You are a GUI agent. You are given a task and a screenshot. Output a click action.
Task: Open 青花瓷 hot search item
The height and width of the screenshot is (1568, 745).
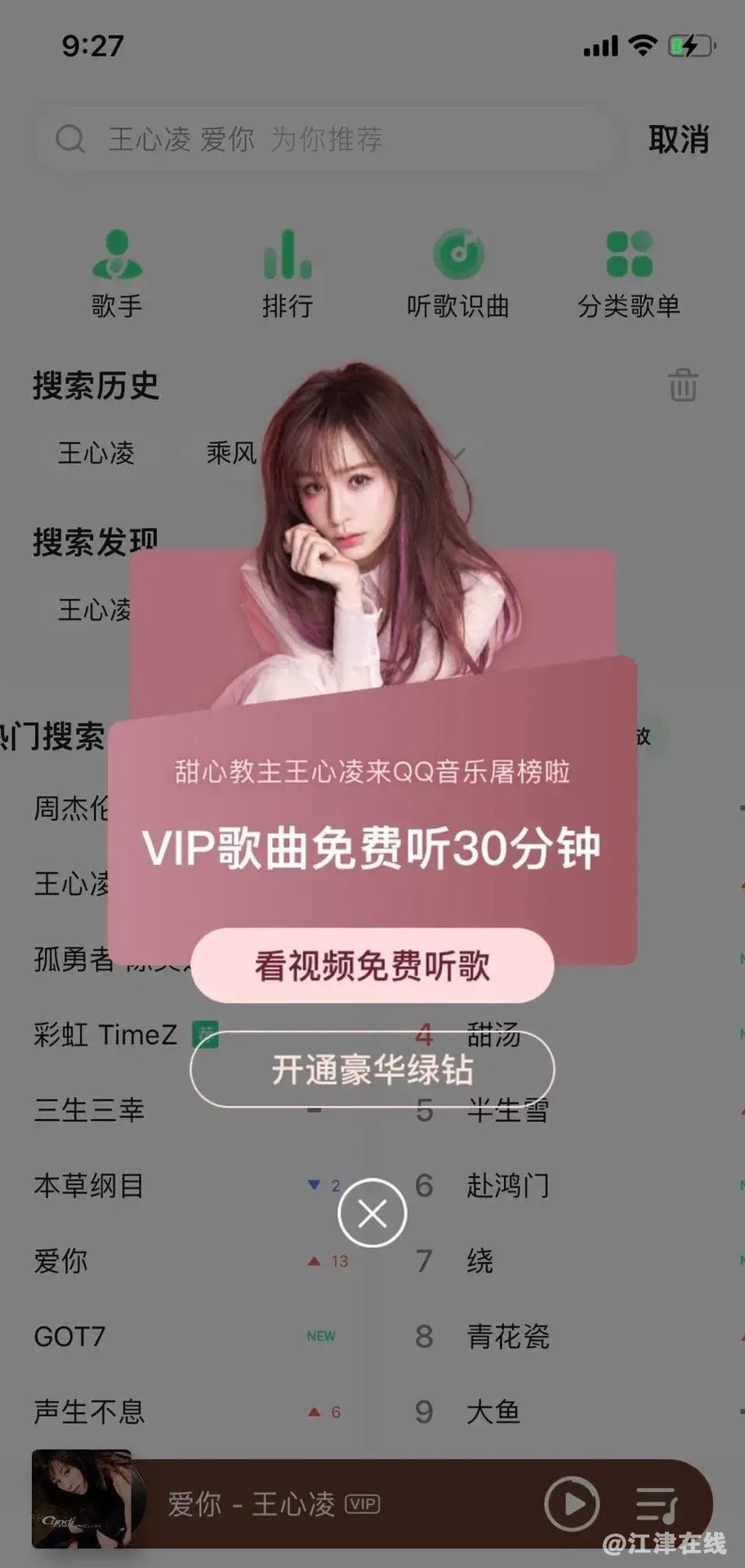tap(507, 1336)
